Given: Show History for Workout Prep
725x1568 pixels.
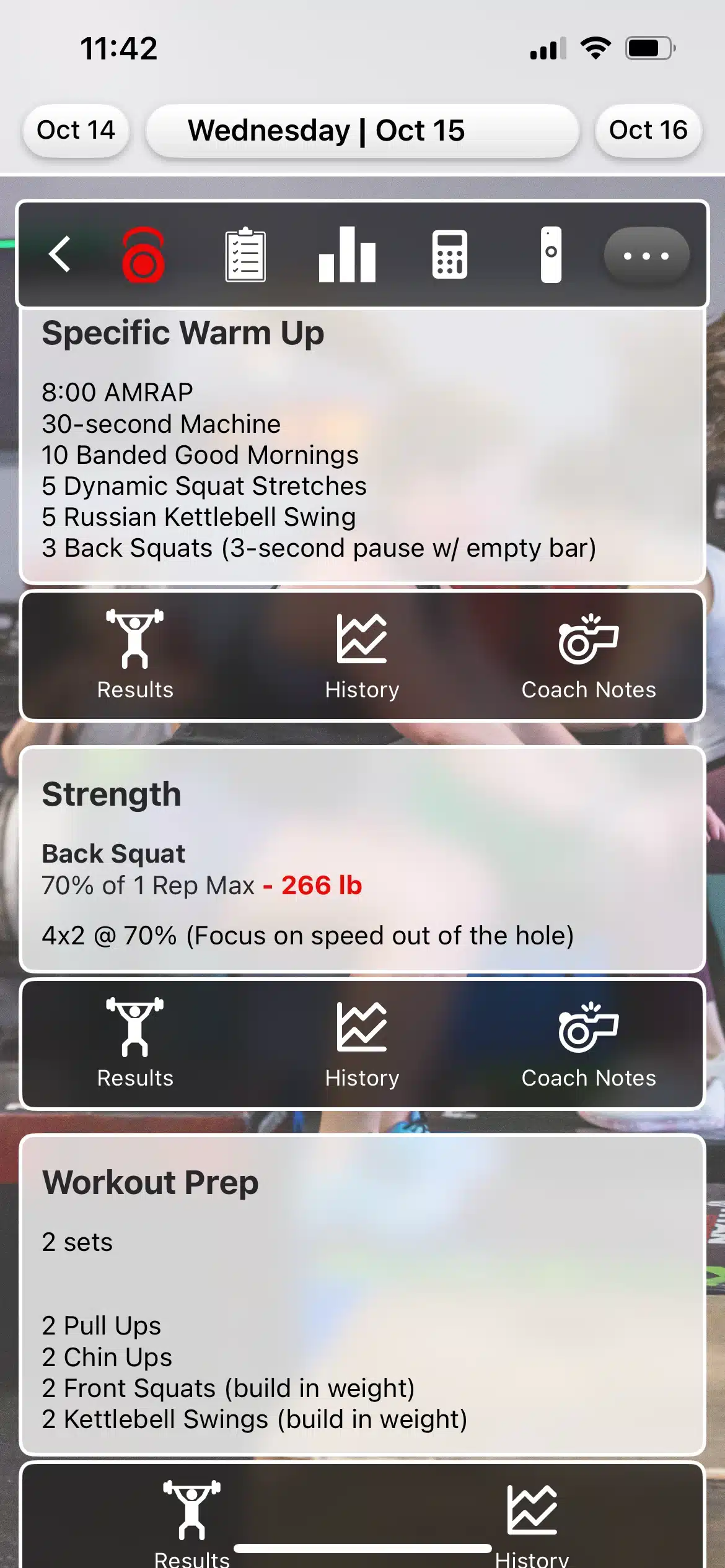Looking at the screenshot, I should (532, 1517).
